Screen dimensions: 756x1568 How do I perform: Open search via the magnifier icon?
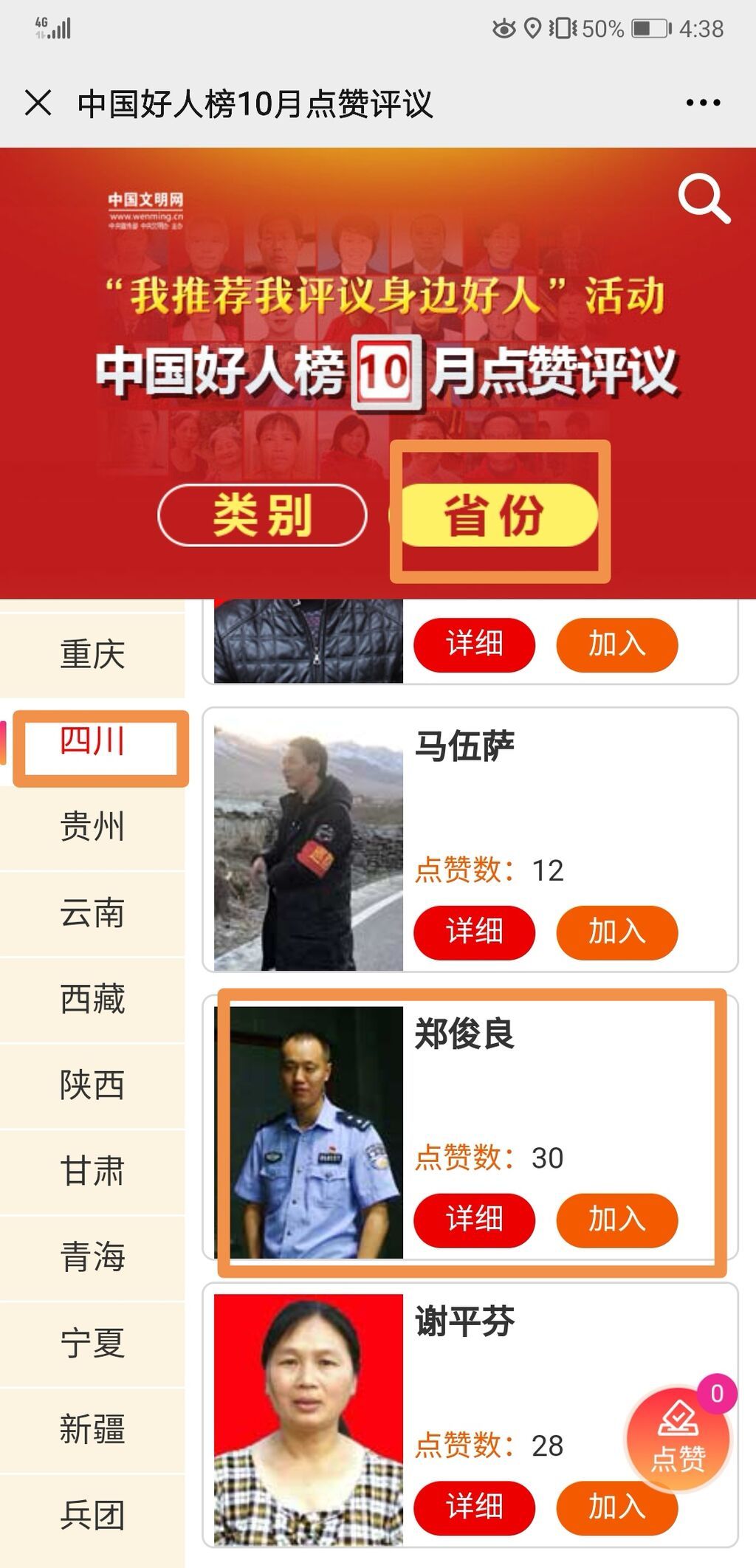click(x=704, y=198)
